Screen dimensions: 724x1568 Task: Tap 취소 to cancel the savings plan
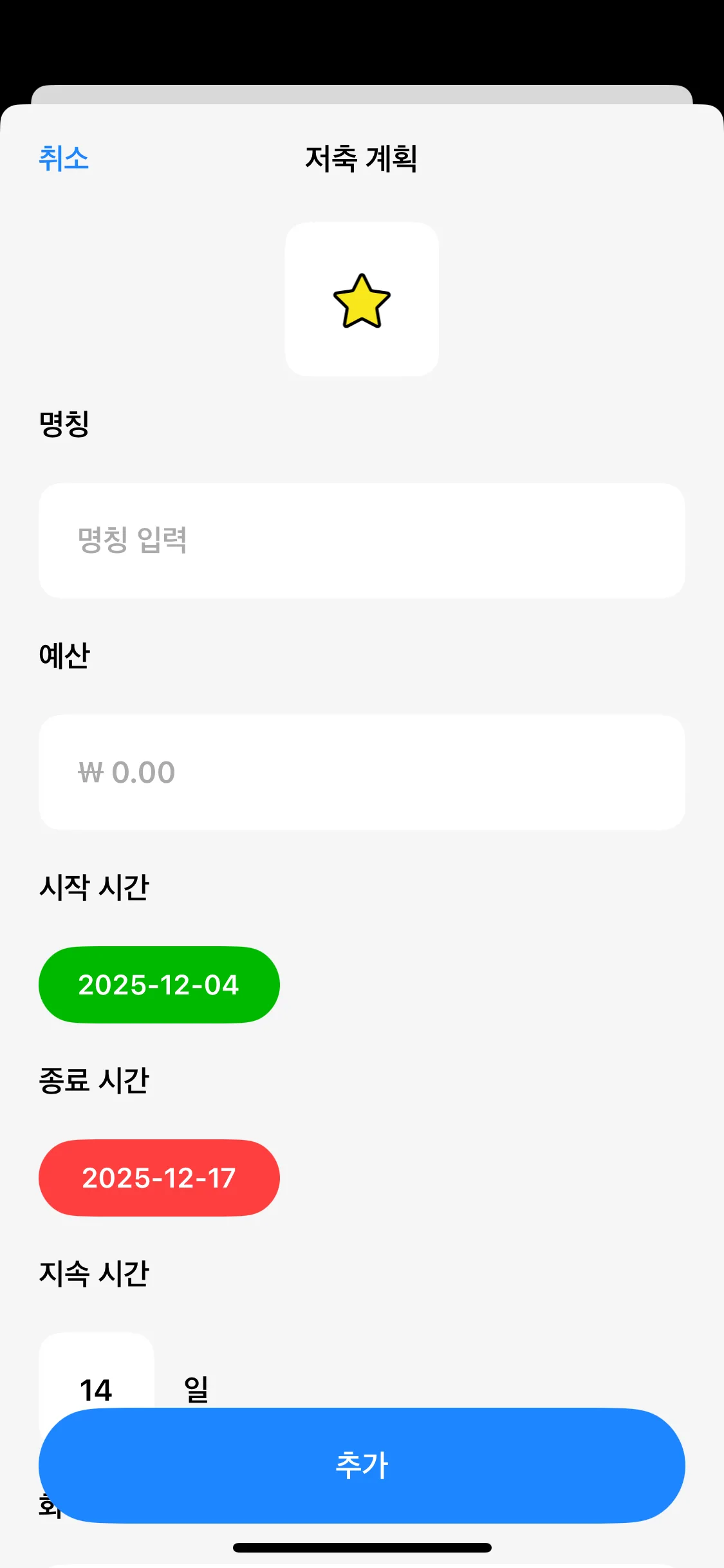[64, 159]
